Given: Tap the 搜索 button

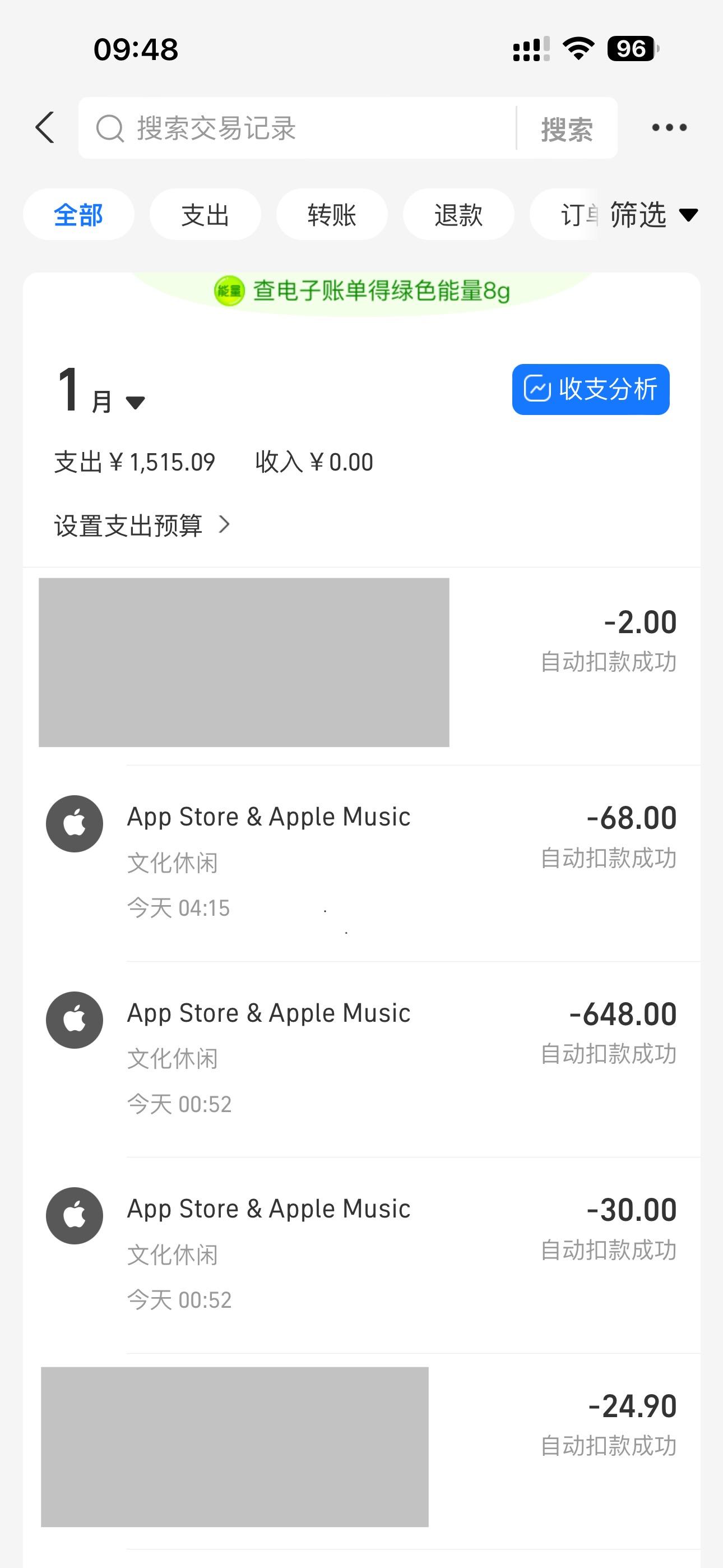Looking at the screenshot, I should (x=567, y=129).
